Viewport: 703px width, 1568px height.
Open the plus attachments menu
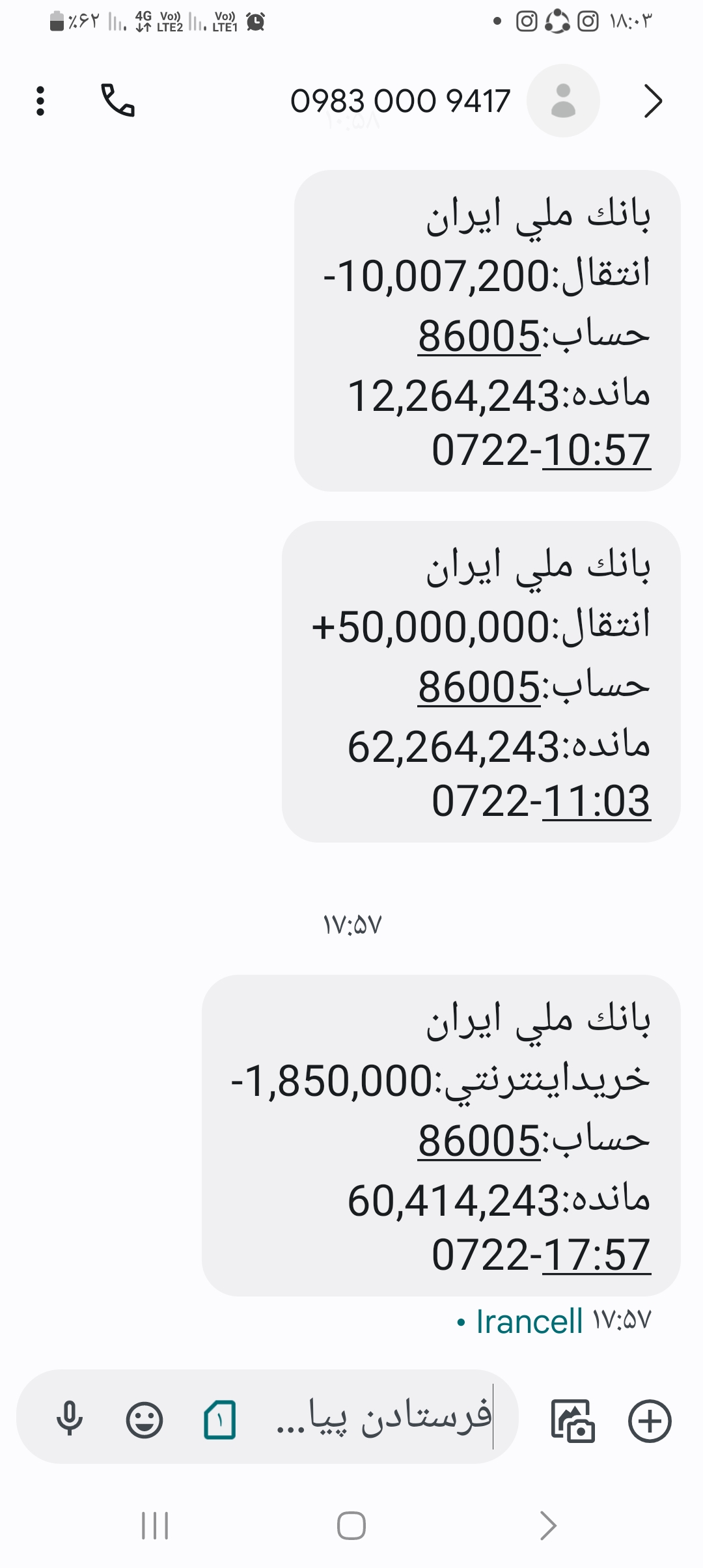tap(650, 1420)
